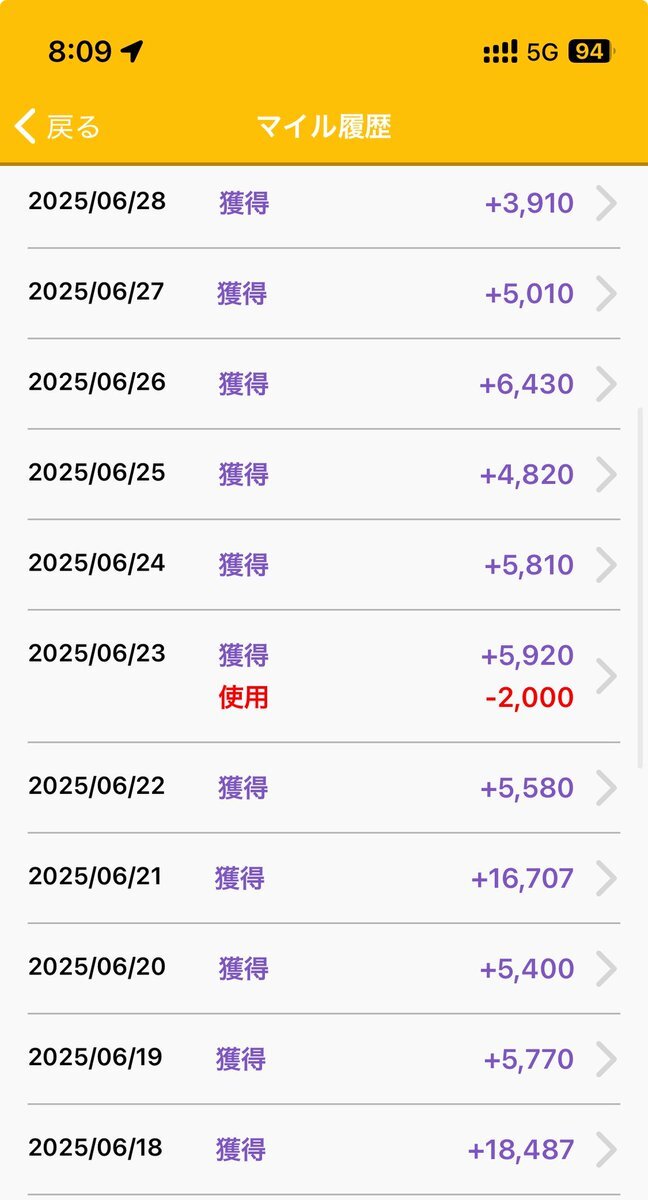Image resolution: width=648 pixels, height=1200 pixels.
Task: Open the 2025/06/27 entry with +5,010
Action: [324, 294]
